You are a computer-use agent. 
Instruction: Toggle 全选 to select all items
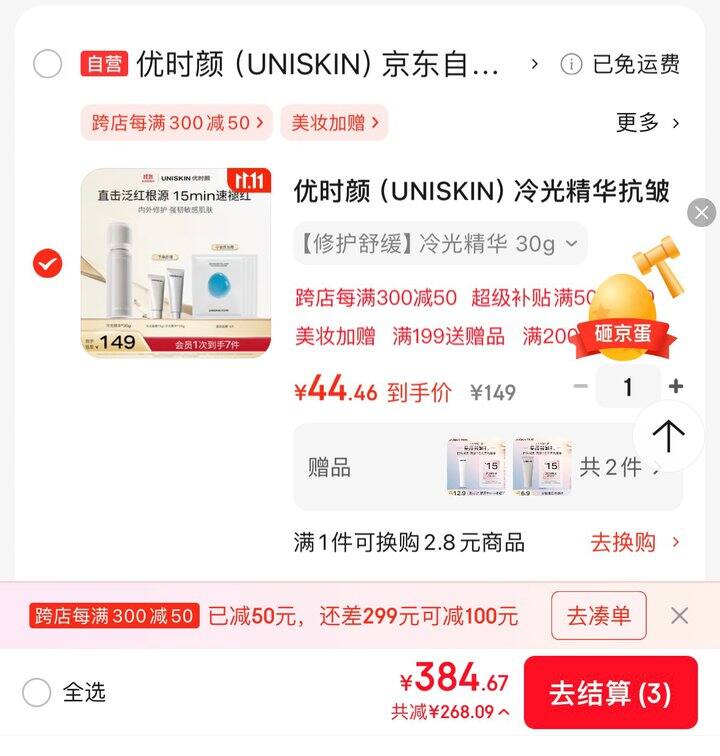tap(37, 692)
